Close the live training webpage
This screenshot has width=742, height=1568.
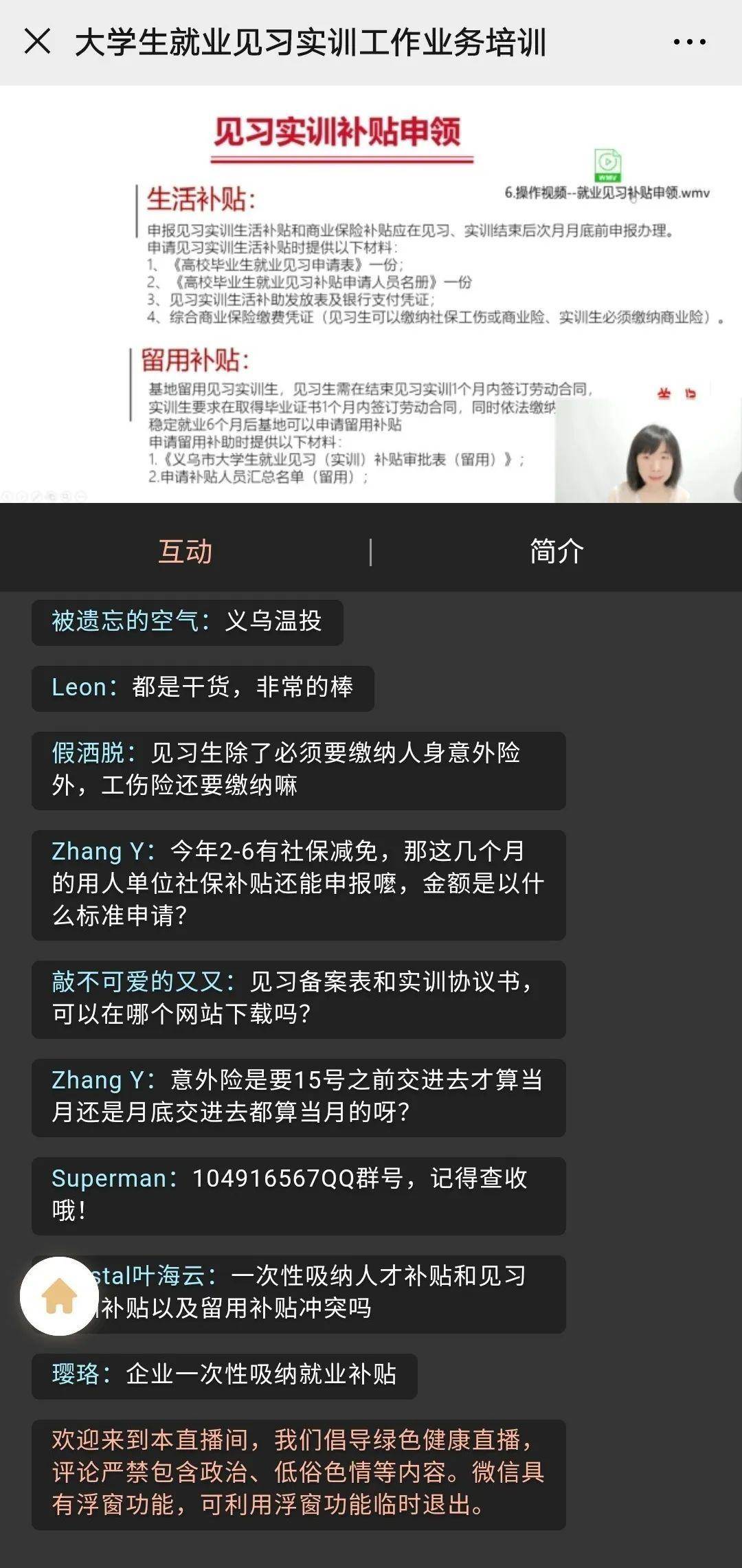(37, 41)
